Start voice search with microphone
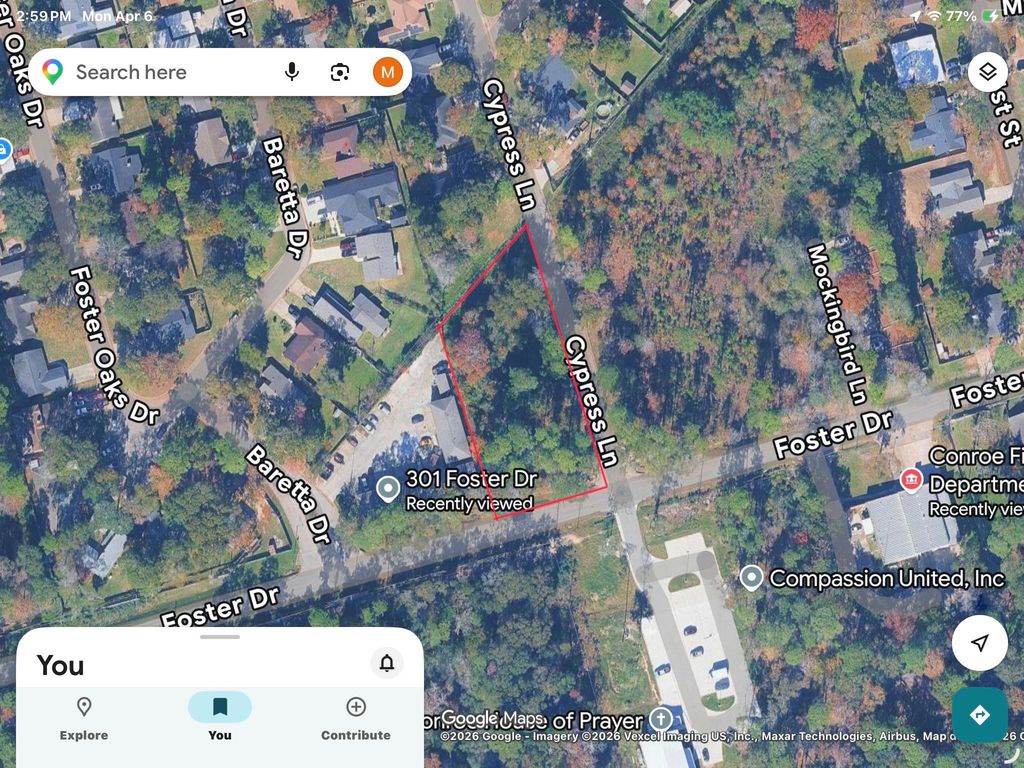 (292, 72)
